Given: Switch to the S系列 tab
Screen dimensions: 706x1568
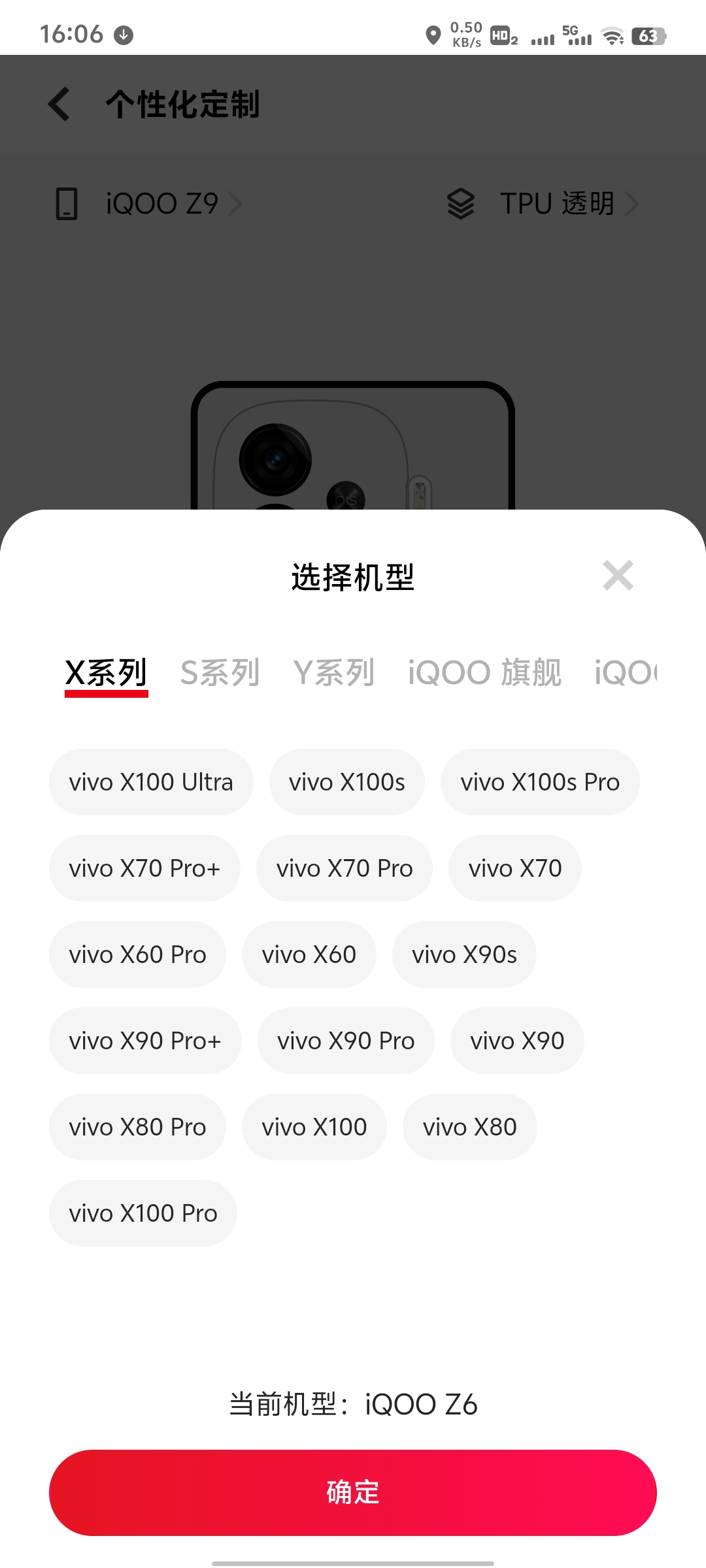Looking at the screenshot, I should pos(220,672).
